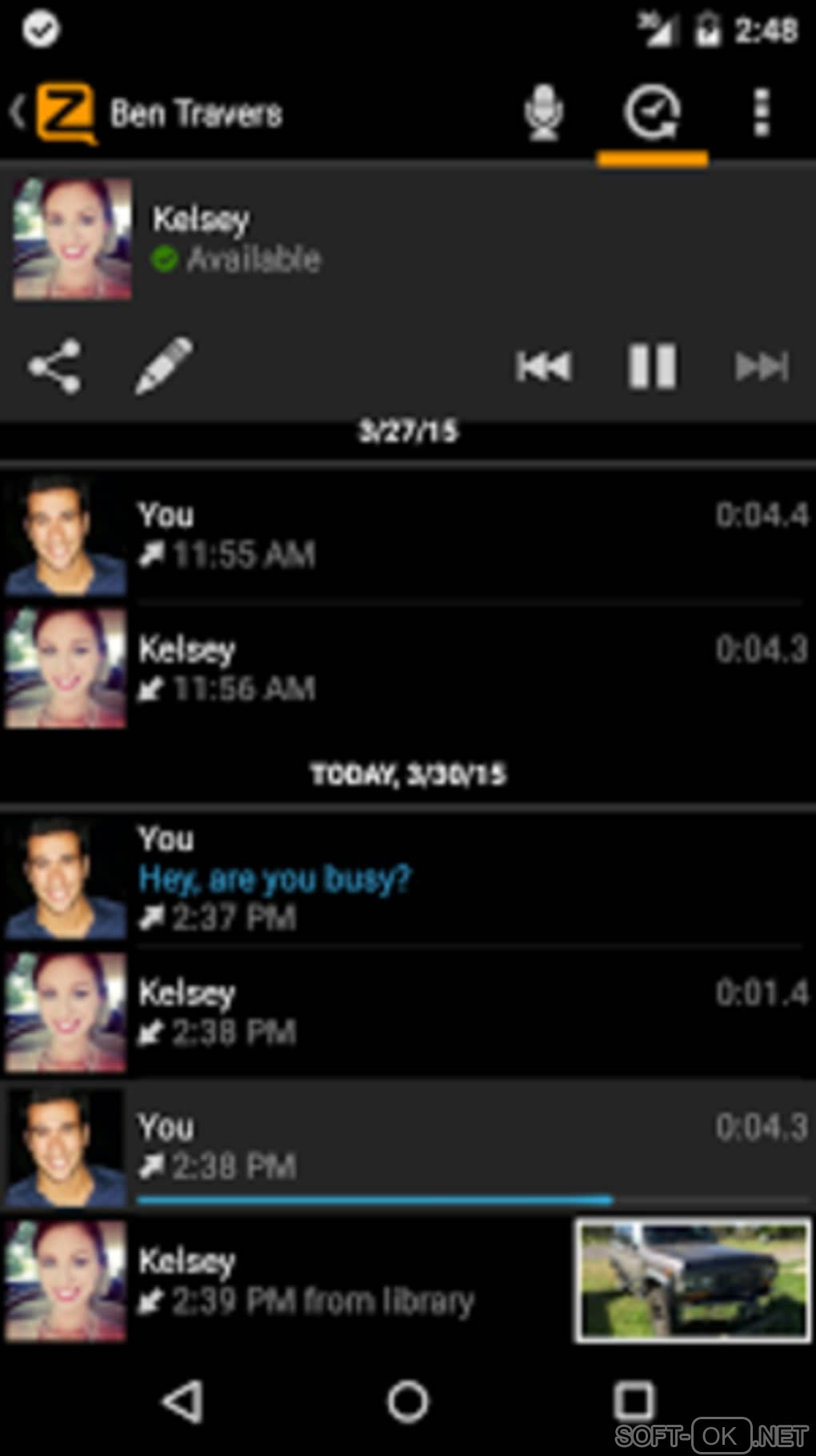Viewport: 816px width, 1456px height.
Task: Open the overflow menu
Action: click(761, 114)
